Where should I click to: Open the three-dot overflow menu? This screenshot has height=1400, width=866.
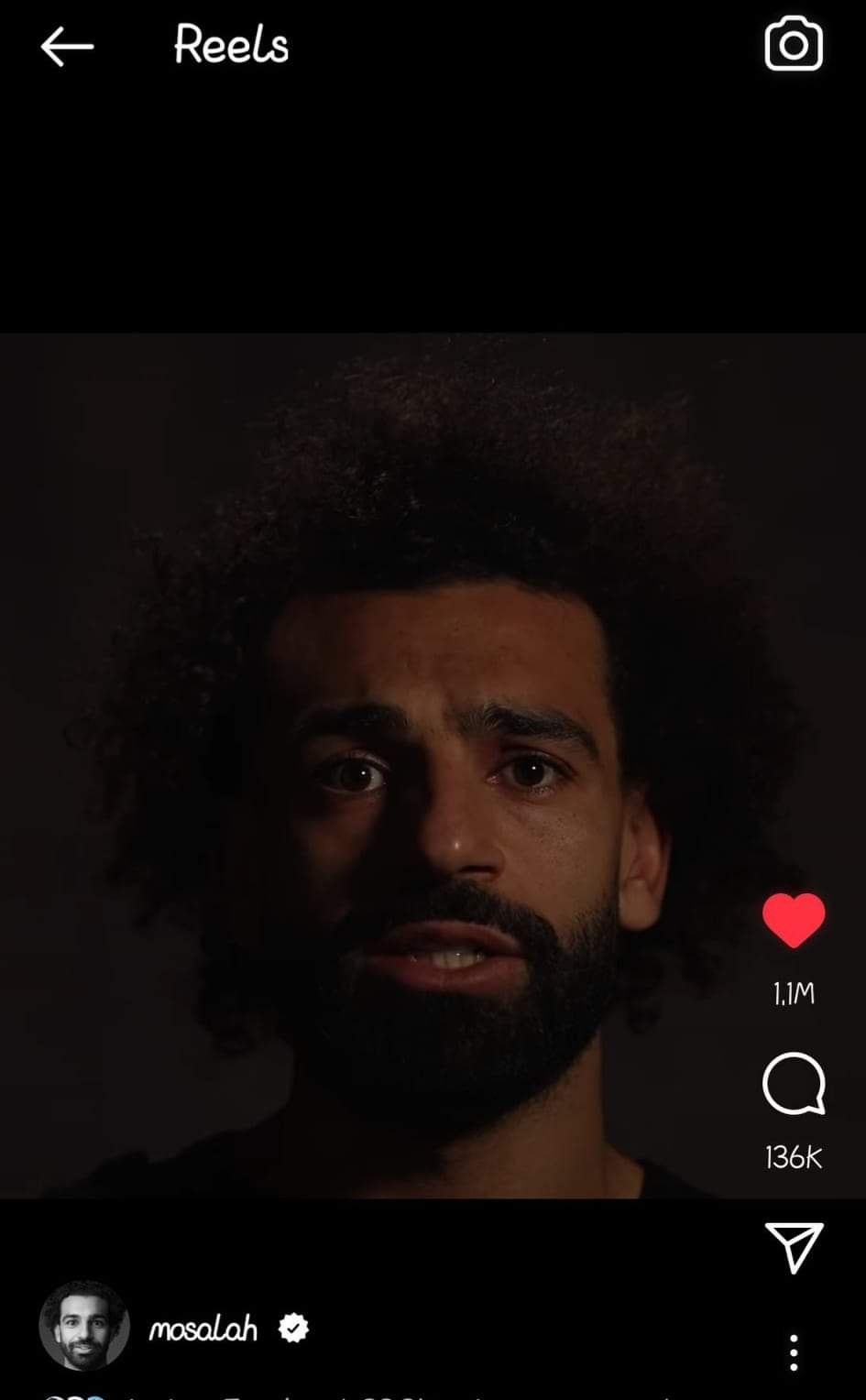point(794,1352)
